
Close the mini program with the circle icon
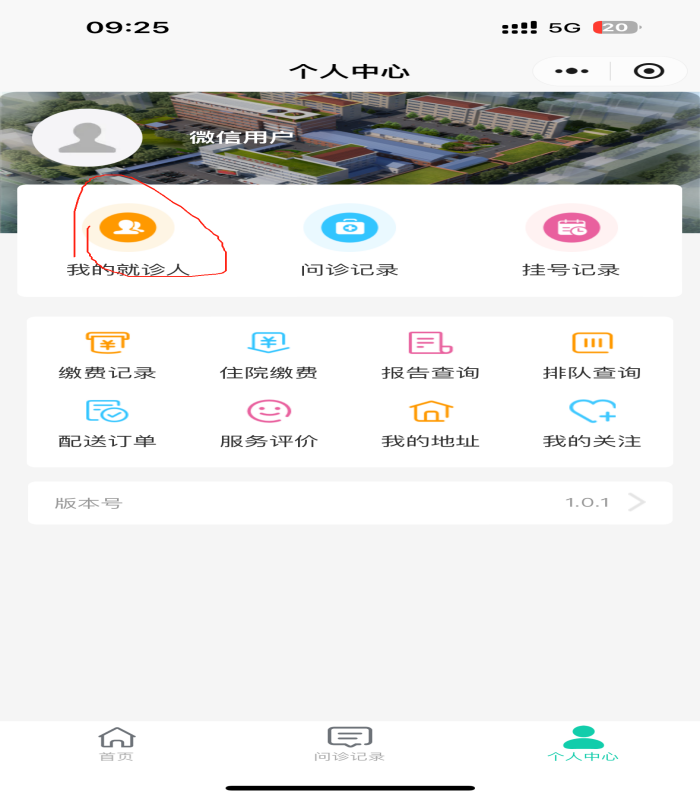tap(650, 71)
